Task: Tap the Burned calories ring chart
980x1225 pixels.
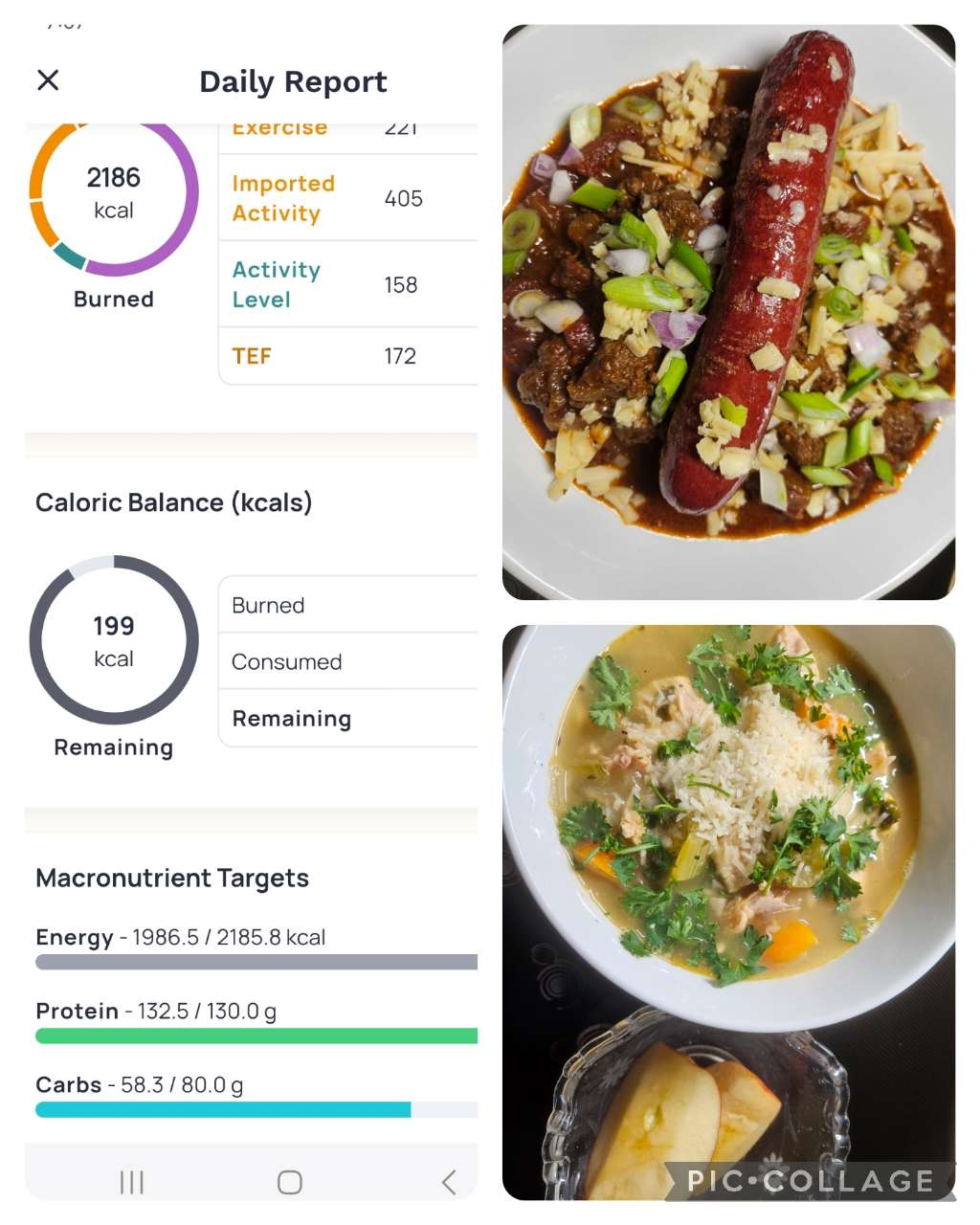Action: coord(113,191)
